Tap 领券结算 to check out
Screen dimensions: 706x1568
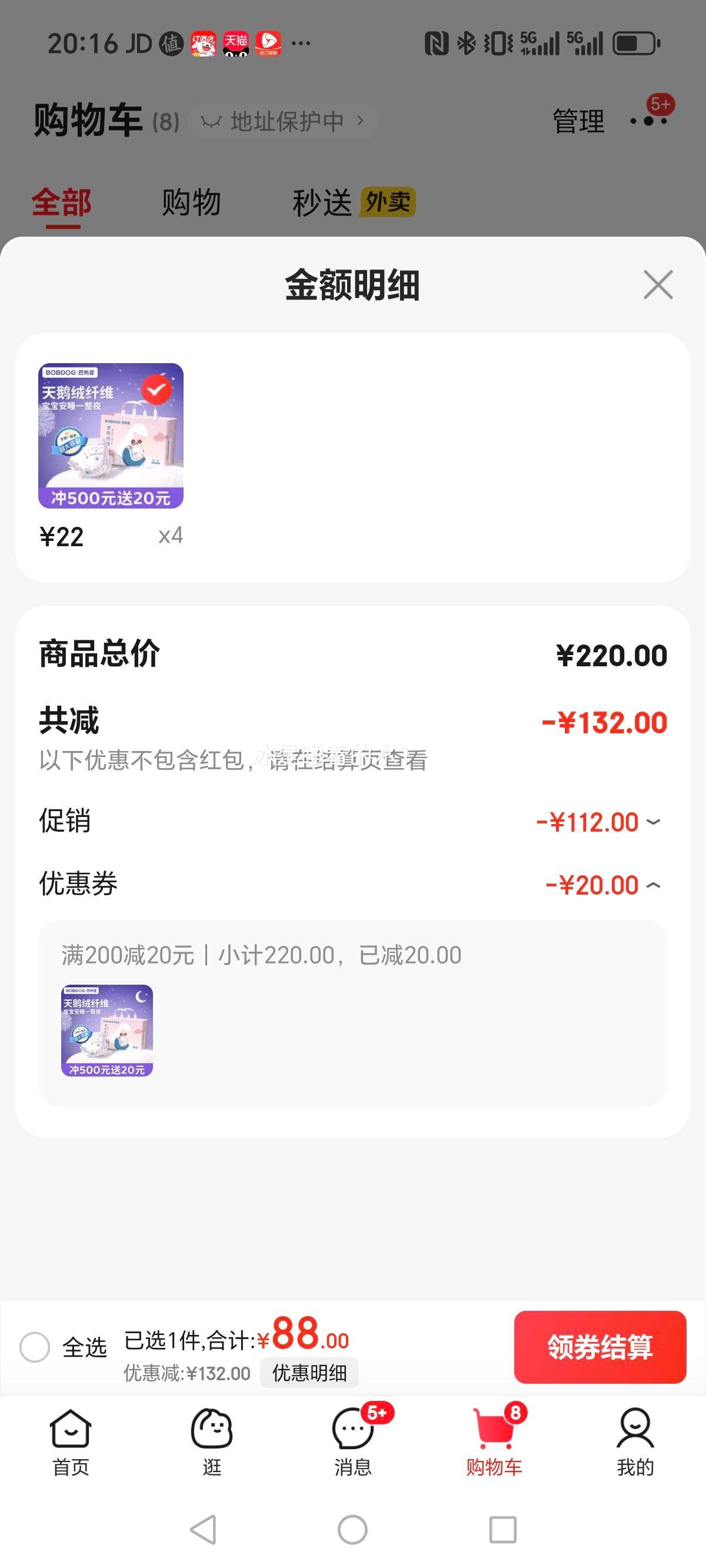pos(600,1347)
